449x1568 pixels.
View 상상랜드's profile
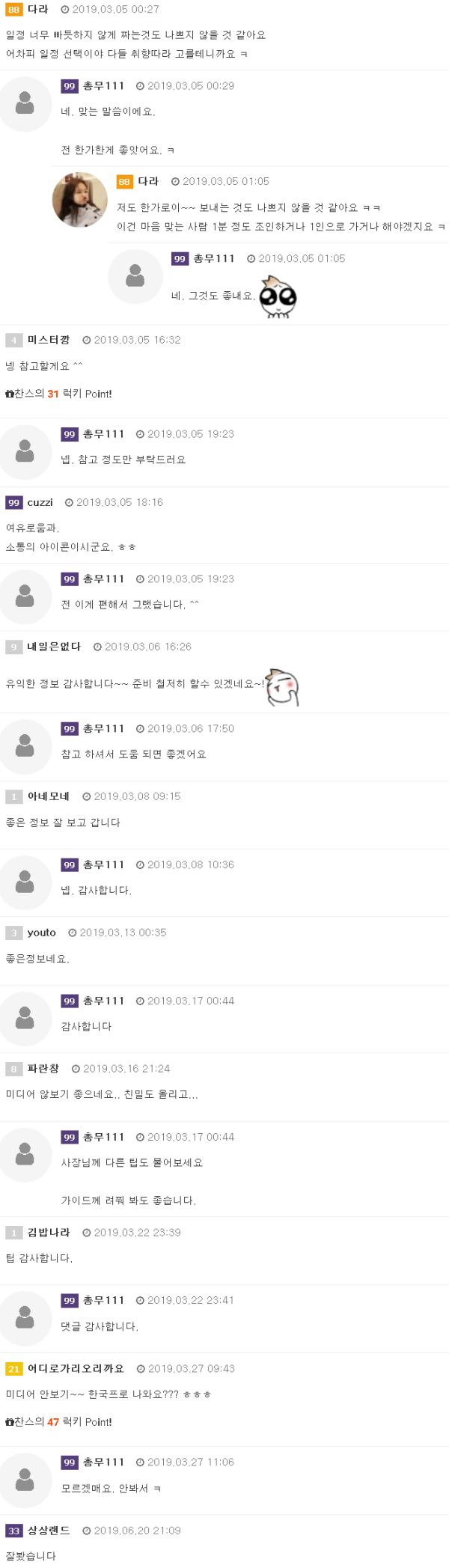pyautogui.click(x=49, y=1531)
